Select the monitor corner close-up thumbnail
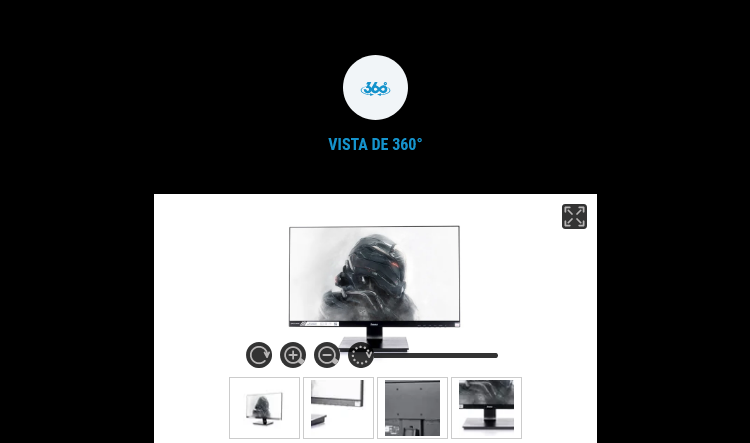Viewport: 750px width, 443px height. pos(338,408)
